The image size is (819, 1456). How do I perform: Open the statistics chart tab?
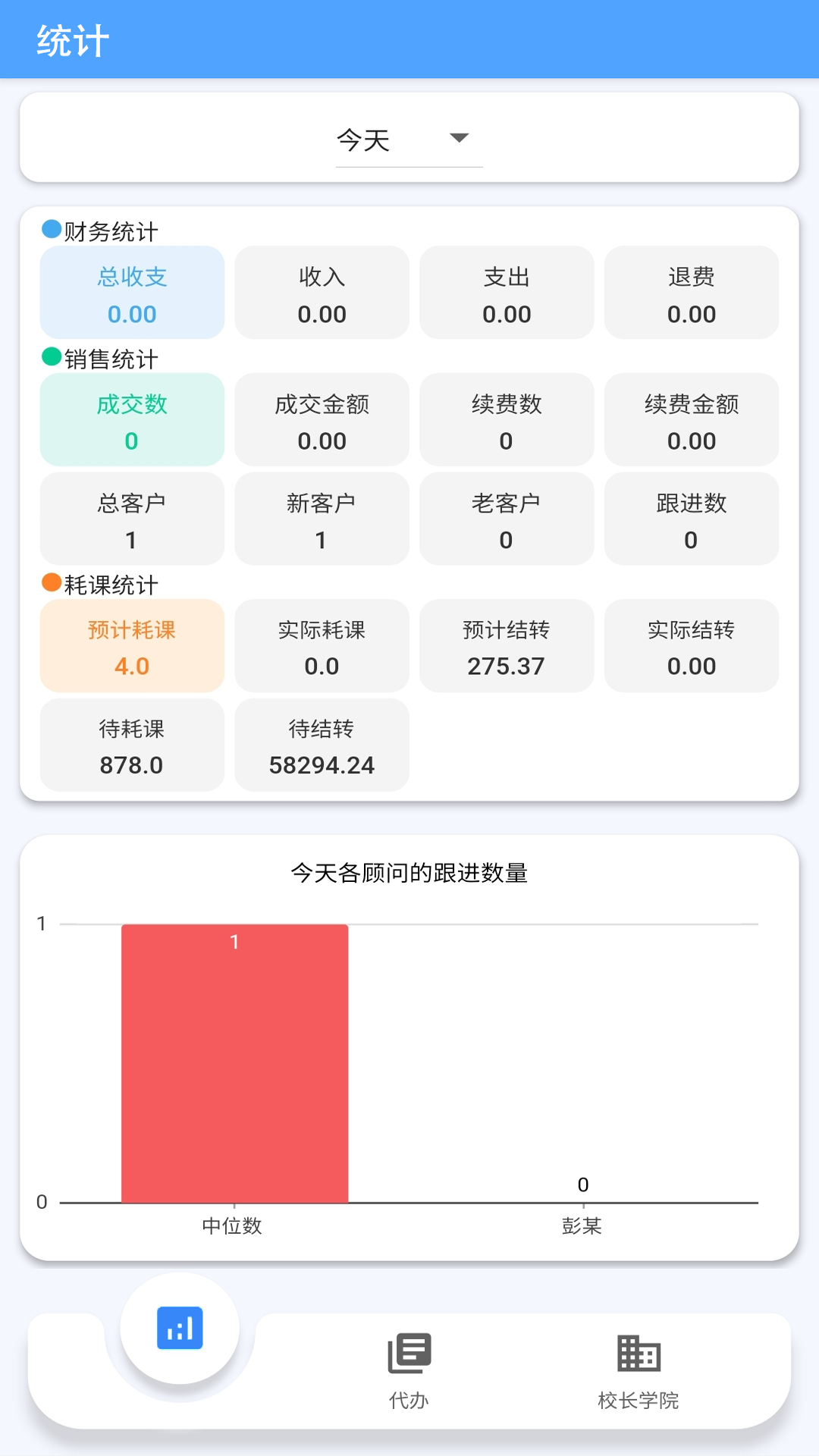pos(180,1328)
